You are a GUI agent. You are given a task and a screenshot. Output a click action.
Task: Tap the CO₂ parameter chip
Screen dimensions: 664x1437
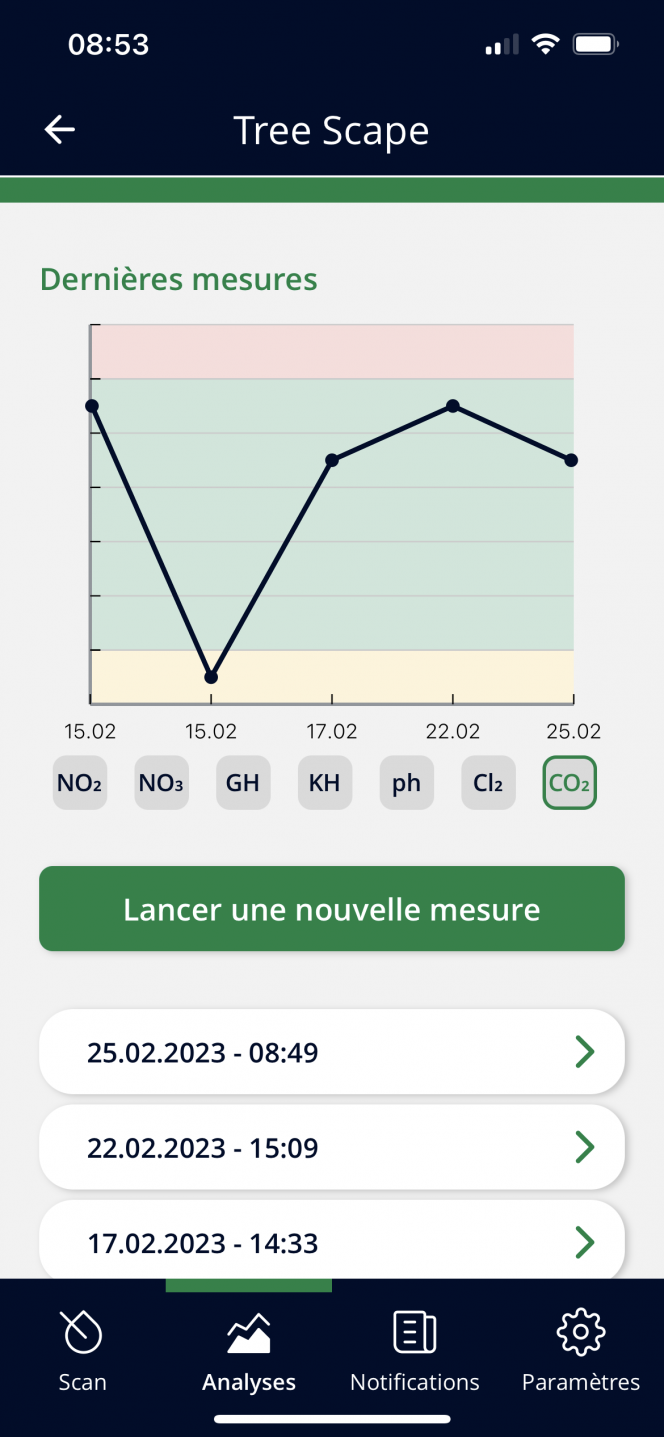click(x=569, y=783)
